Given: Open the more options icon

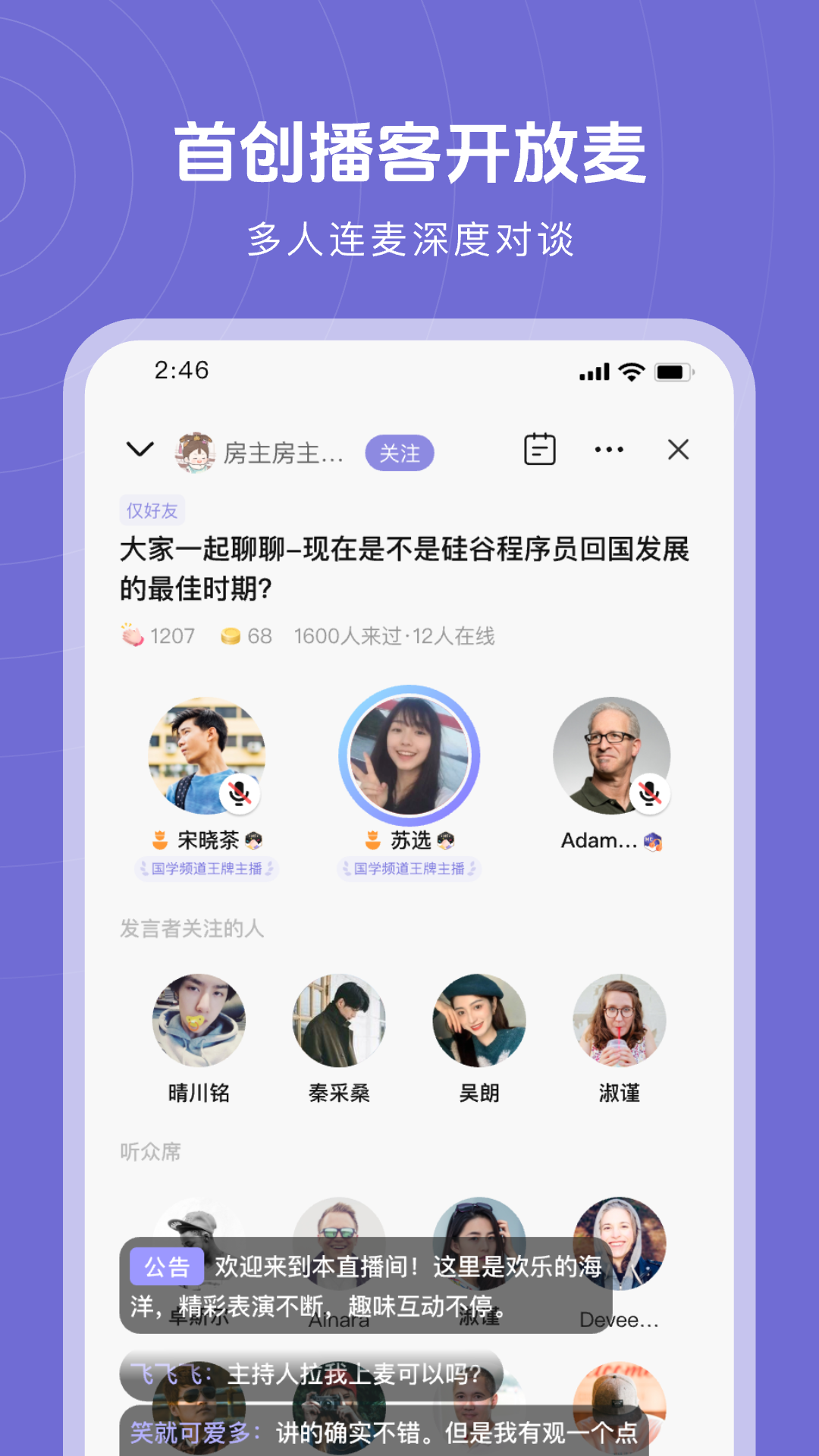Looking at the screenshot, I should (608, 449).
